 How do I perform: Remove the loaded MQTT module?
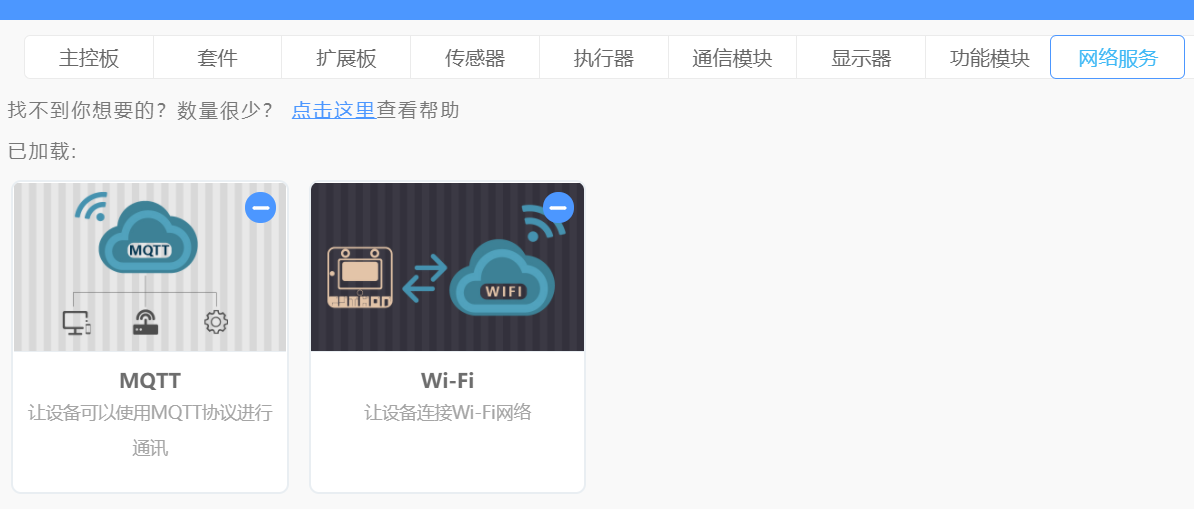260,207
